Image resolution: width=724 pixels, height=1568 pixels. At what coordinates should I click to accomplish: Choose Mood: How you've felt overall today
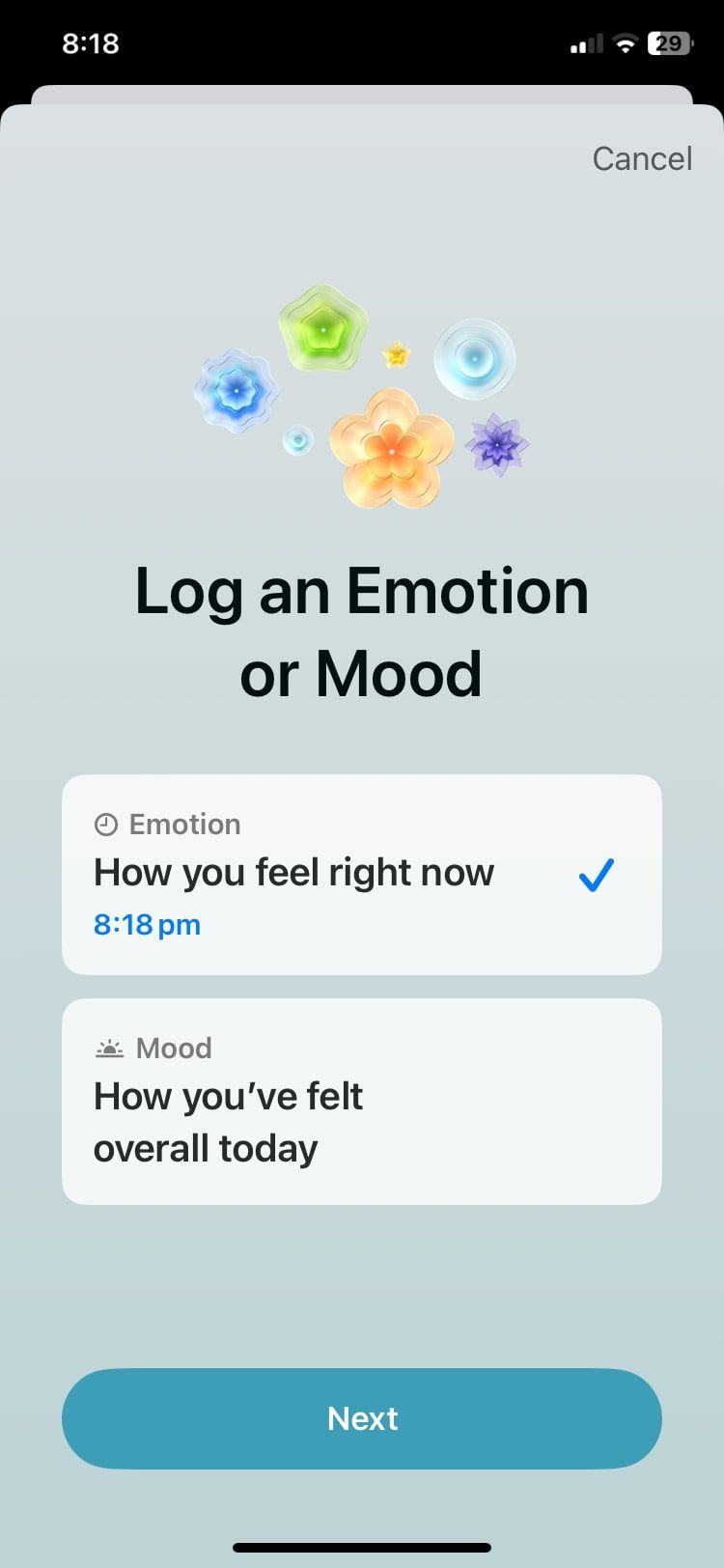[361, 1101]
